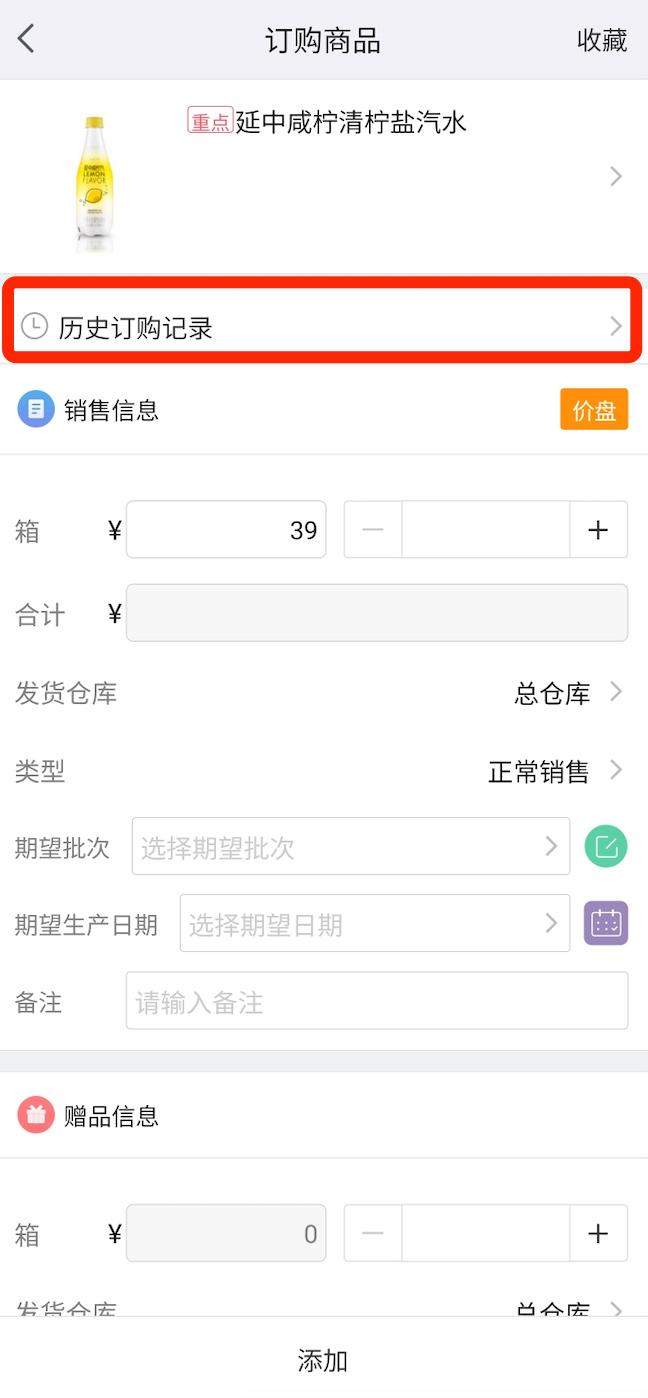Increase gift box quantity with plus
This screenshot has width=648, height=1398.
tap(598, 1234)
